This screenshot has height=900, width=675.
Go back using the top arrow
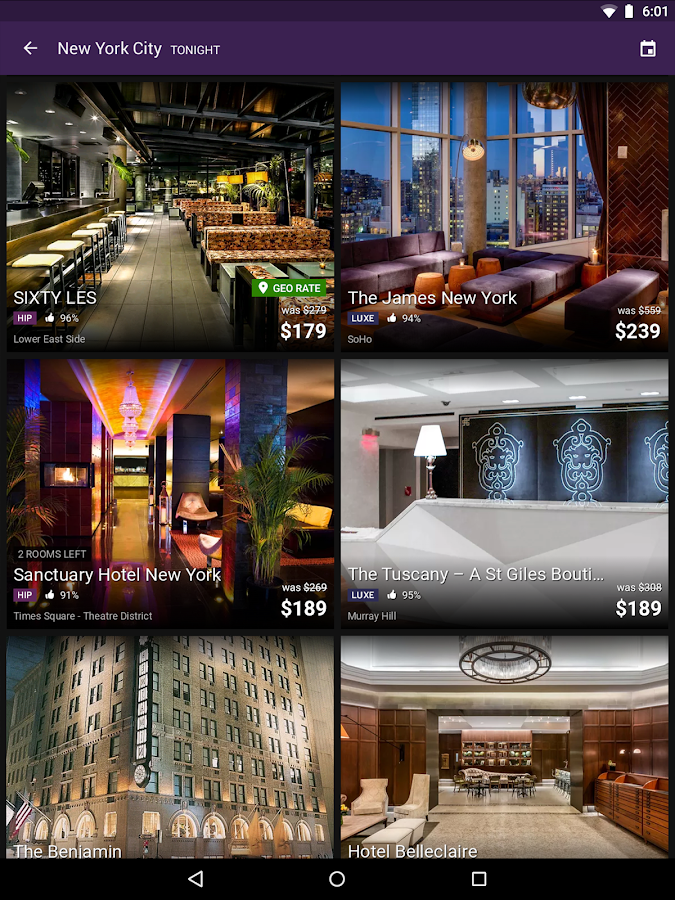pyautogui.click(x=30, y=48)
